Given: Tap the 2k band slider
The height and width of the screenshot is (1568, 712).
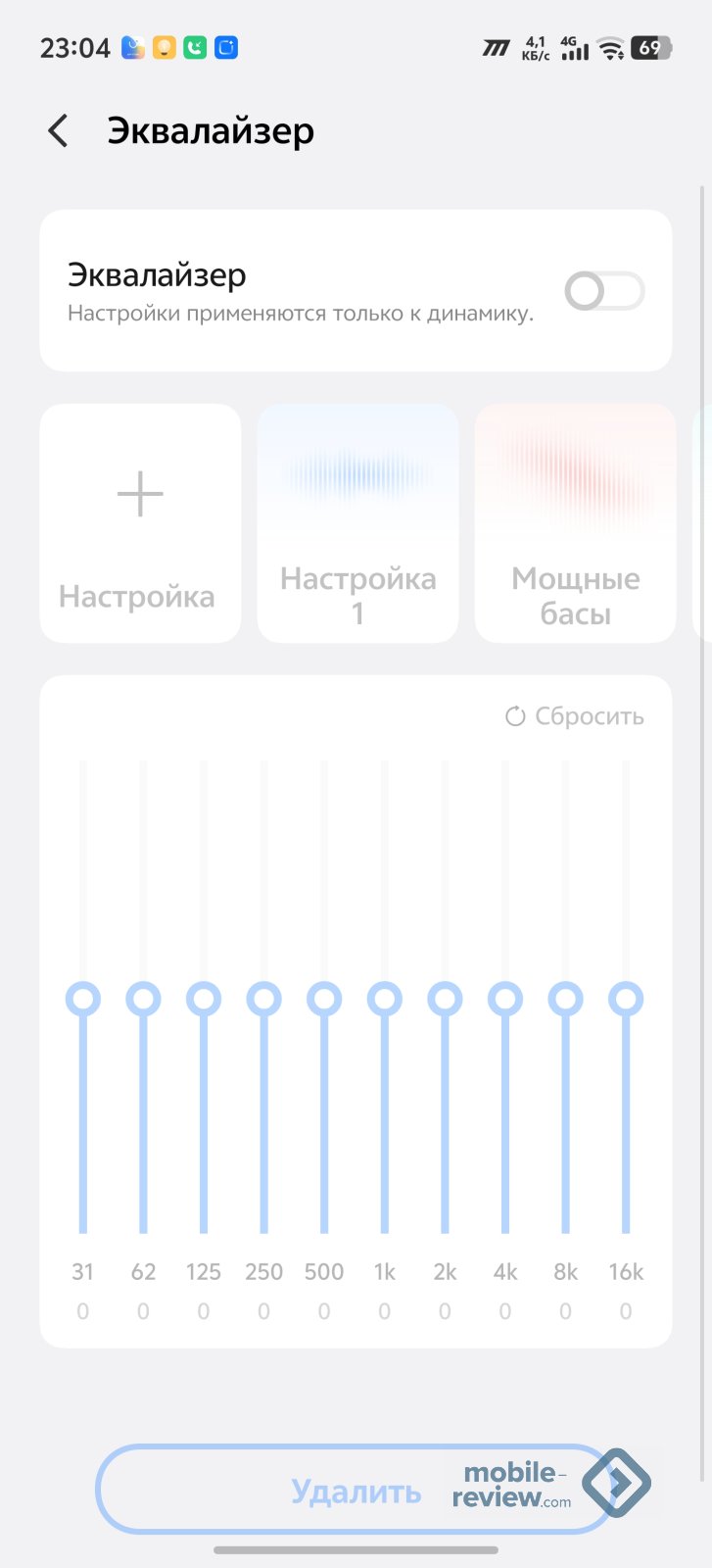Looking at the screenshot, I should [x=445, y=1000].
